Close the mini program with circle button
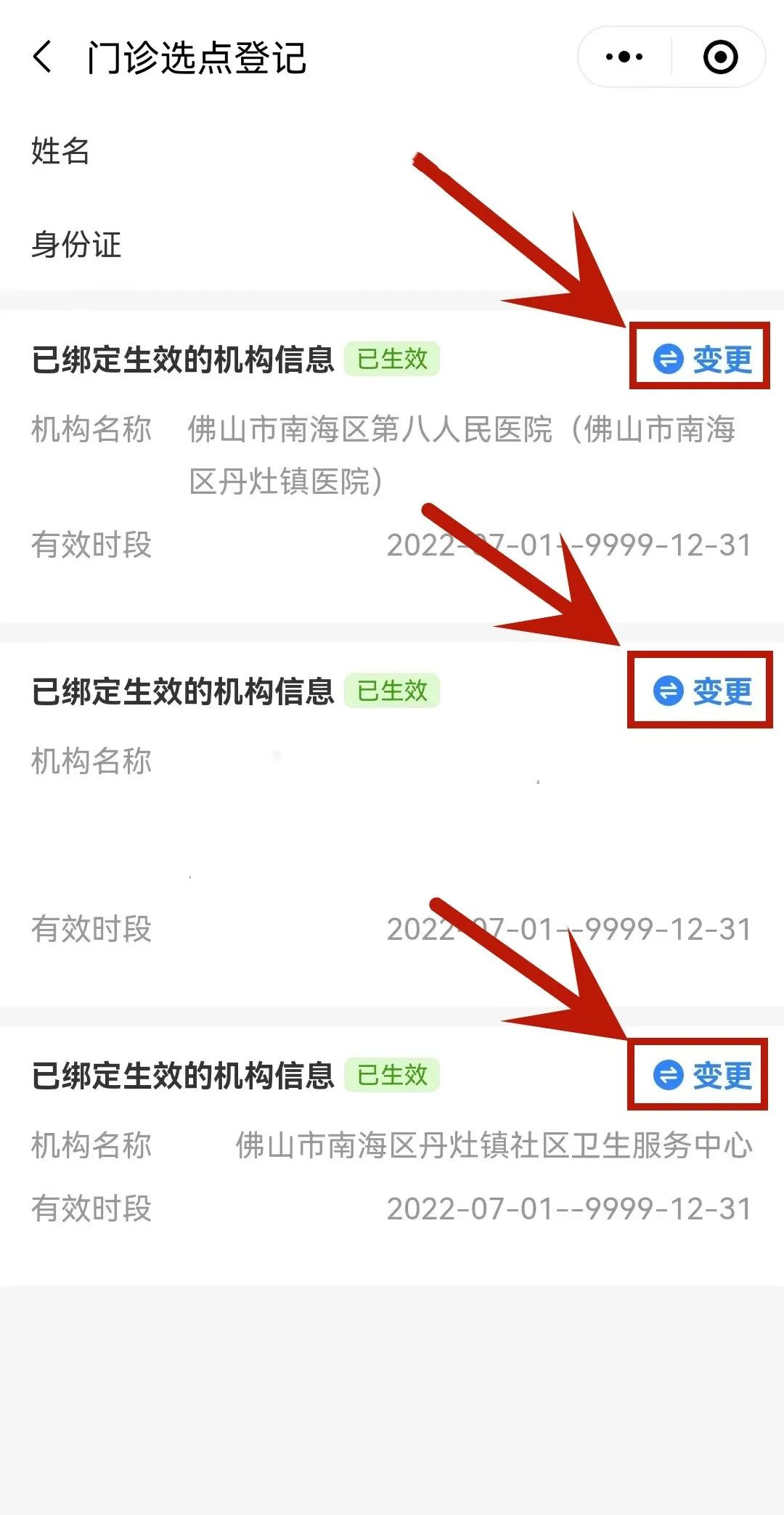Viewport: 784px width, 1515px height. pyautogui.click(x=720, y=57)
